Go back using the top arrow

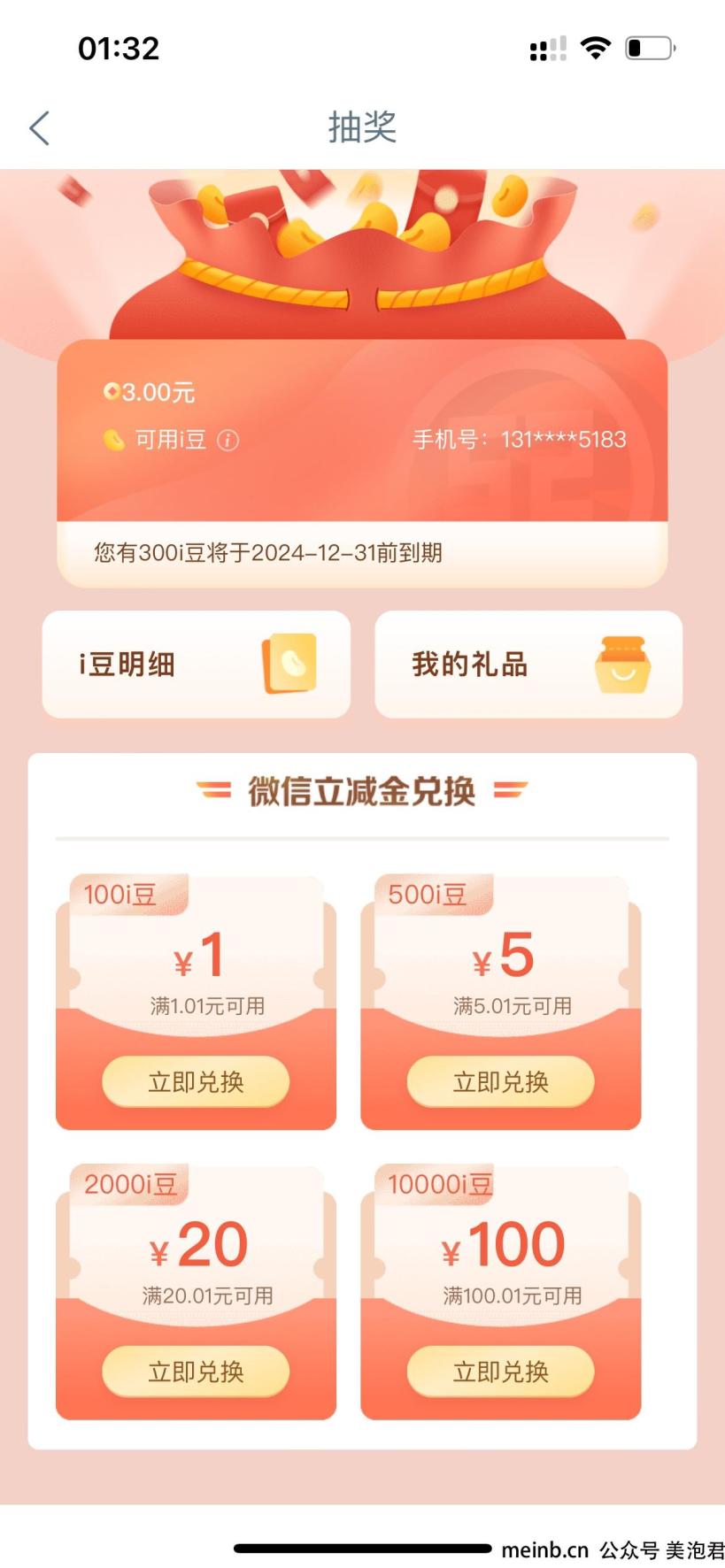click(40, 128)
